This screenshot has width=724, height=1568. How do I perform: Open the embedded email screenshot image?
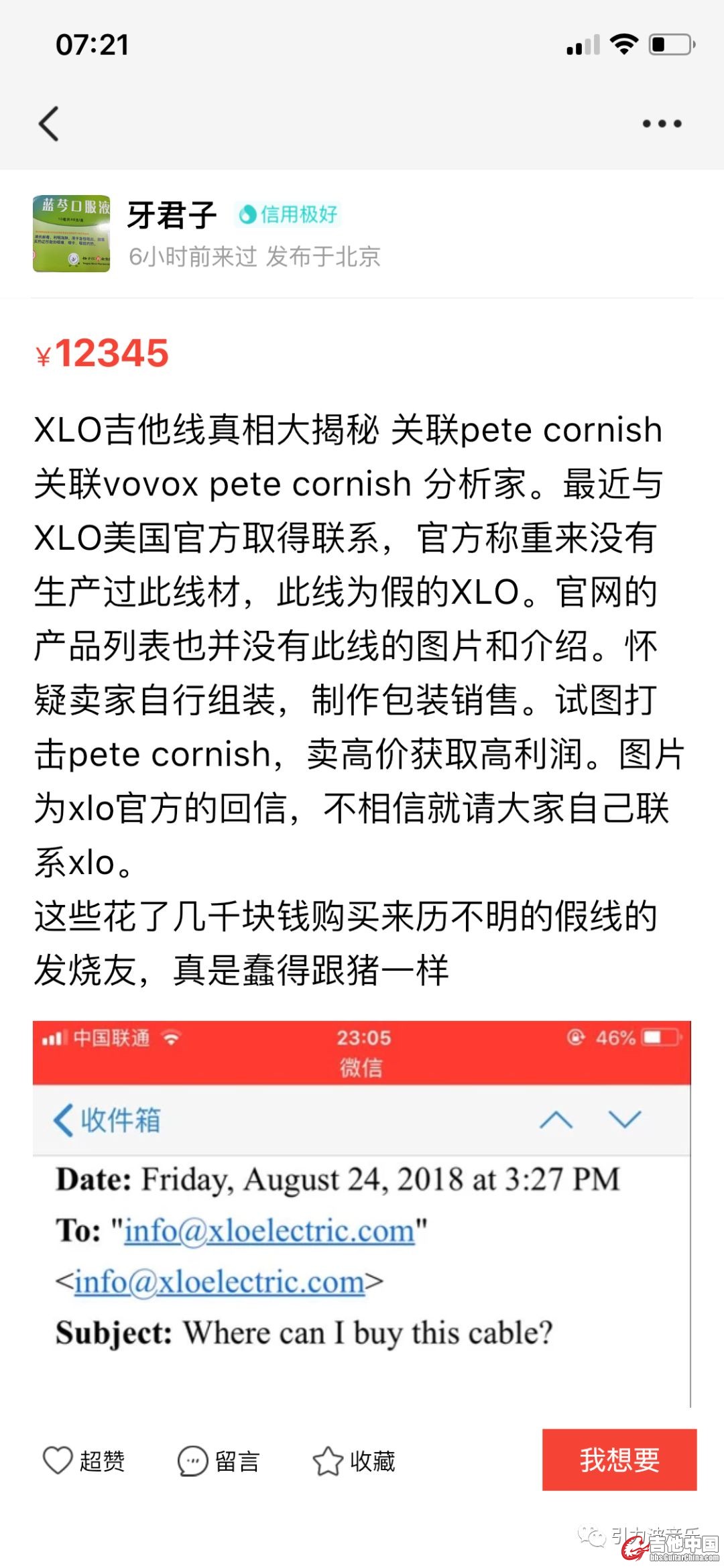coord(361,1213)
